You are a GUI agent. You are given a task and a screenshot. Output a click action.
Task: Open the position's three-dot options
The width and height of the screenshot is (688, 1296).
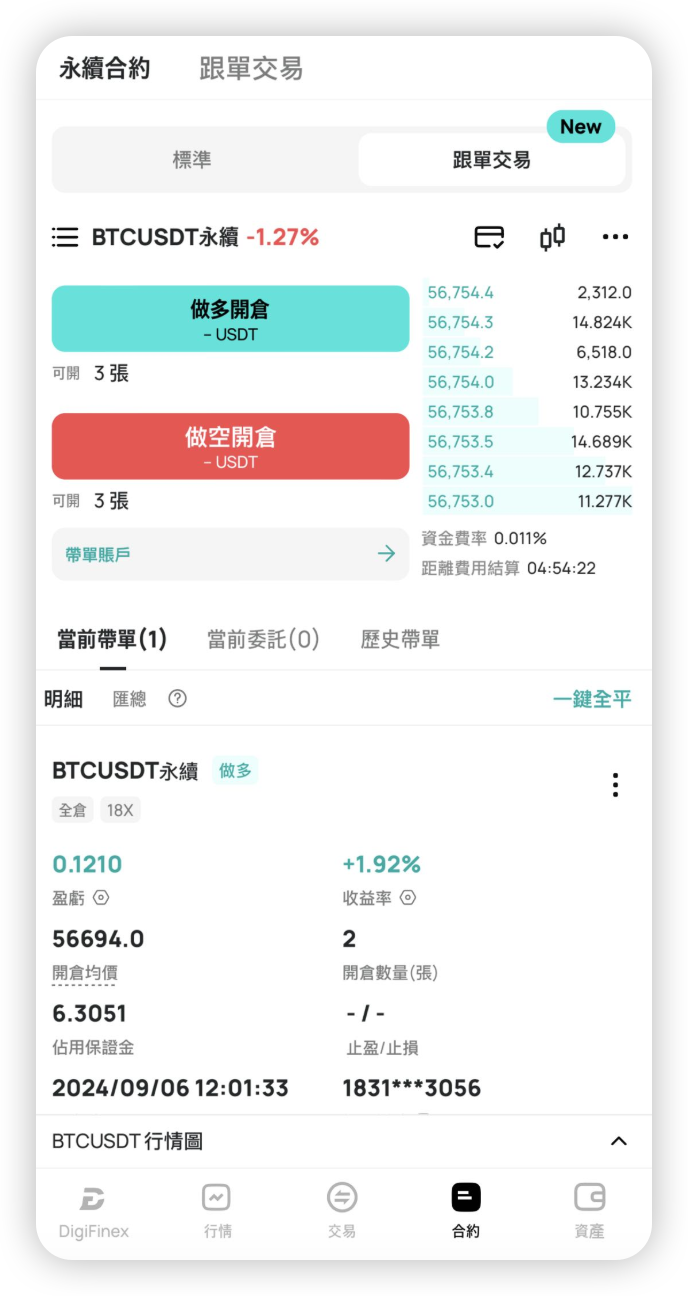[615, 785]
